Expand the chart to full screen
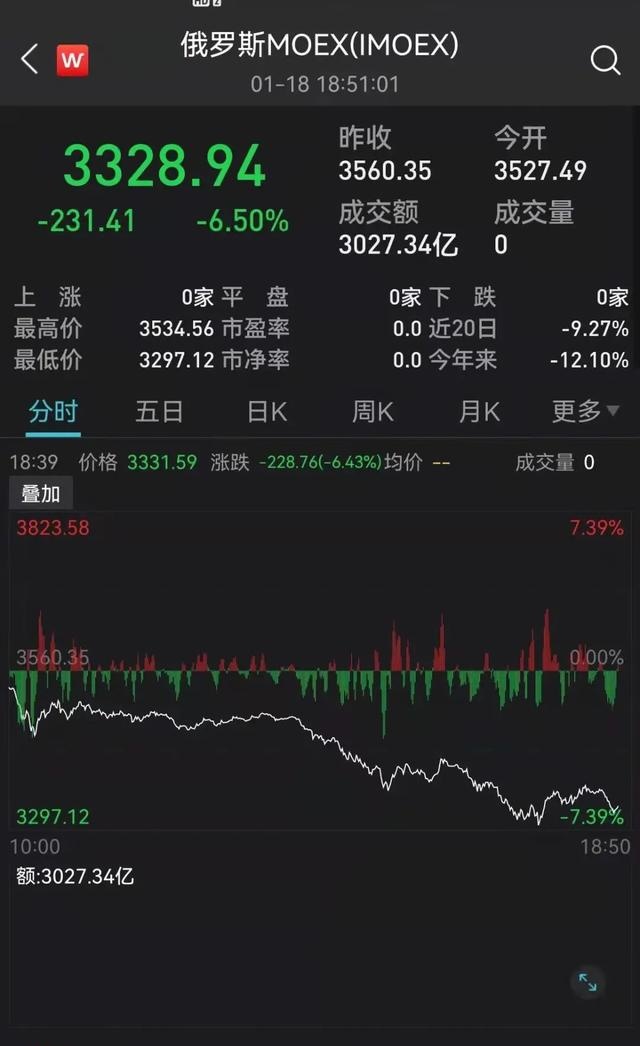 point(588,982)
